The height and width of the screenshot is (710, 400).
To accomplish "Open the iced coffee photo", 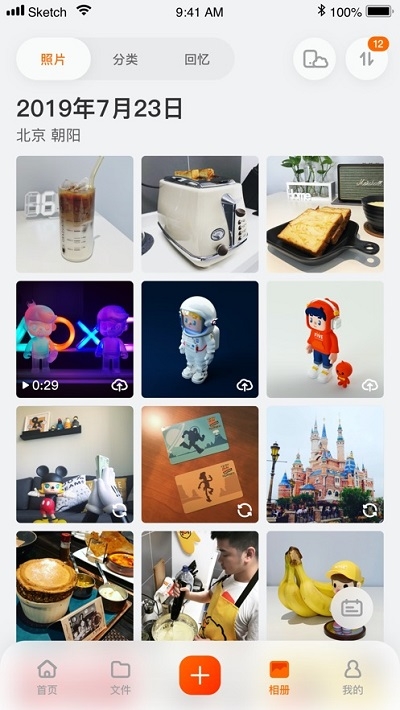I will tap(75, 214).
